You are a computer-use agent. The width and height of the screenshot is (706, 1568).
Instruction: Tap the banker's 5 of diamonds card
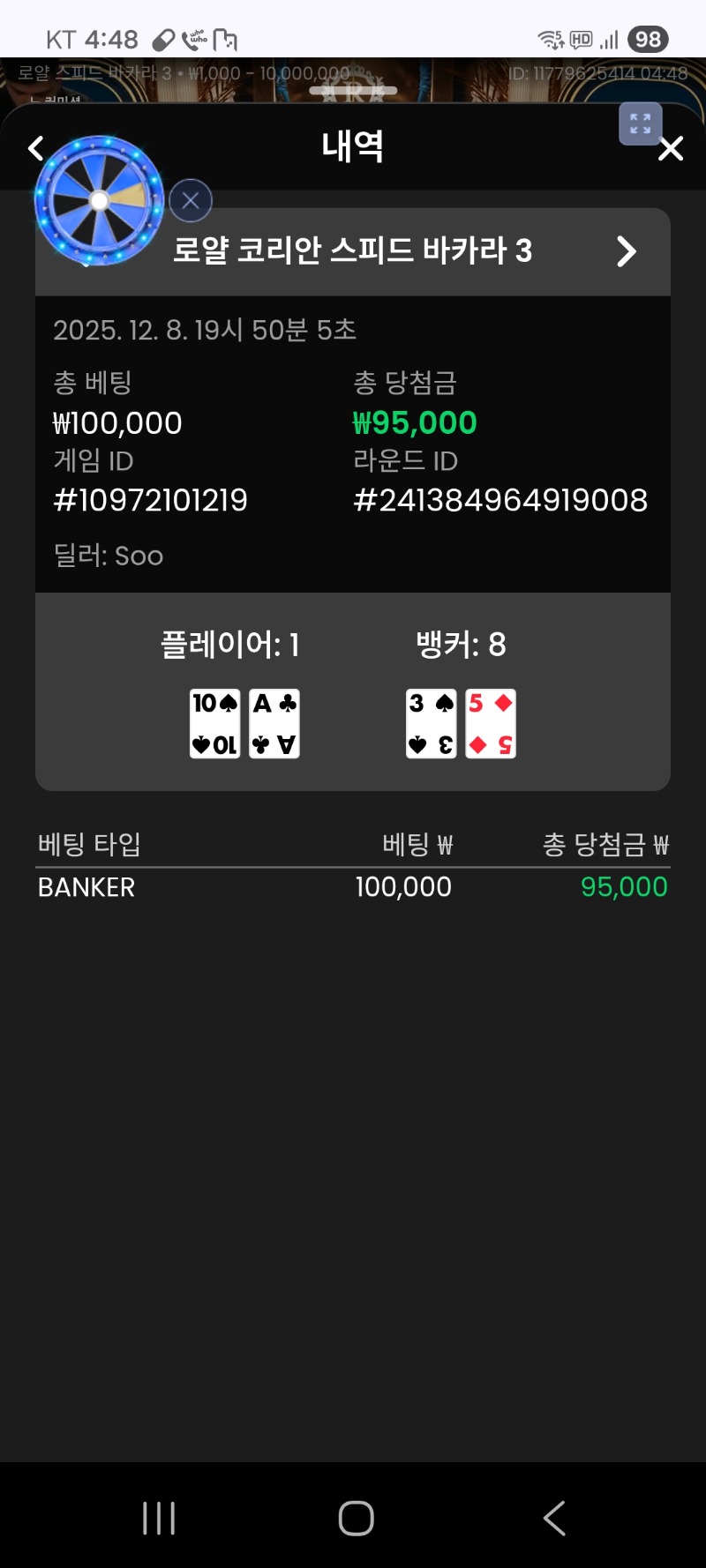tap(491, 721)
